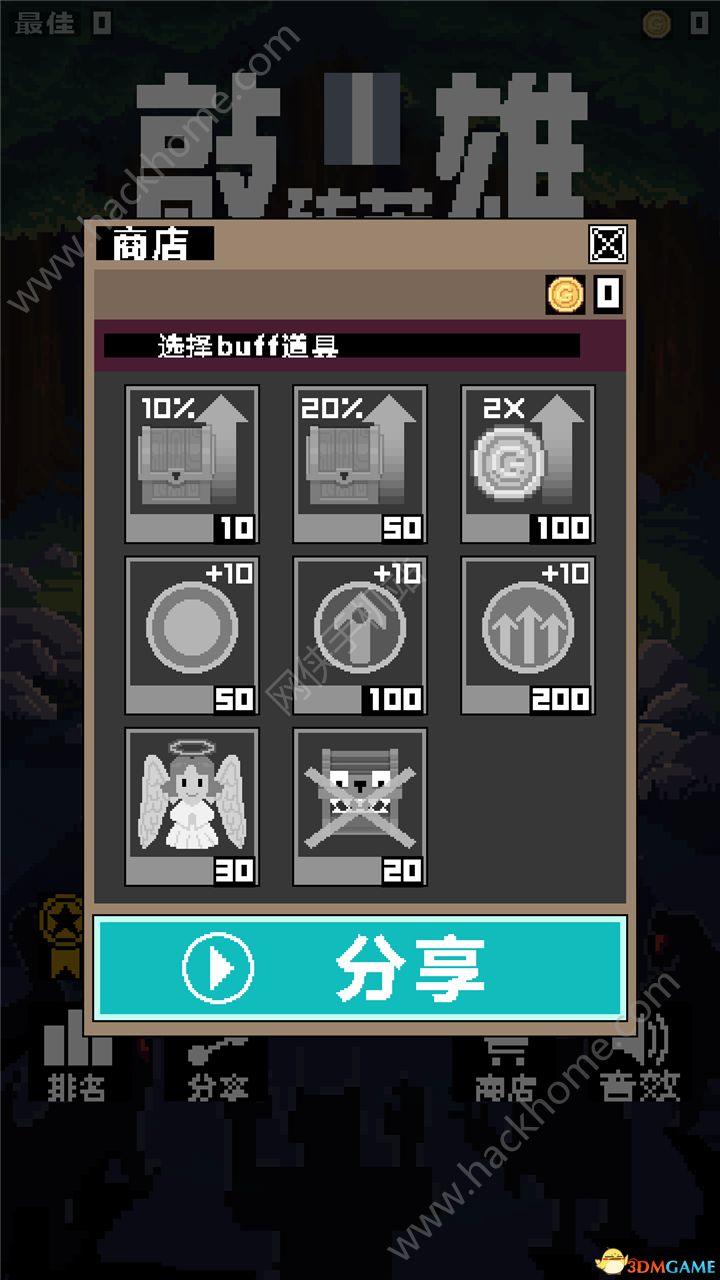Tap the teal 分享 share button
The height and width of the screenshot is (1280, 720).
tap(360, 967)
